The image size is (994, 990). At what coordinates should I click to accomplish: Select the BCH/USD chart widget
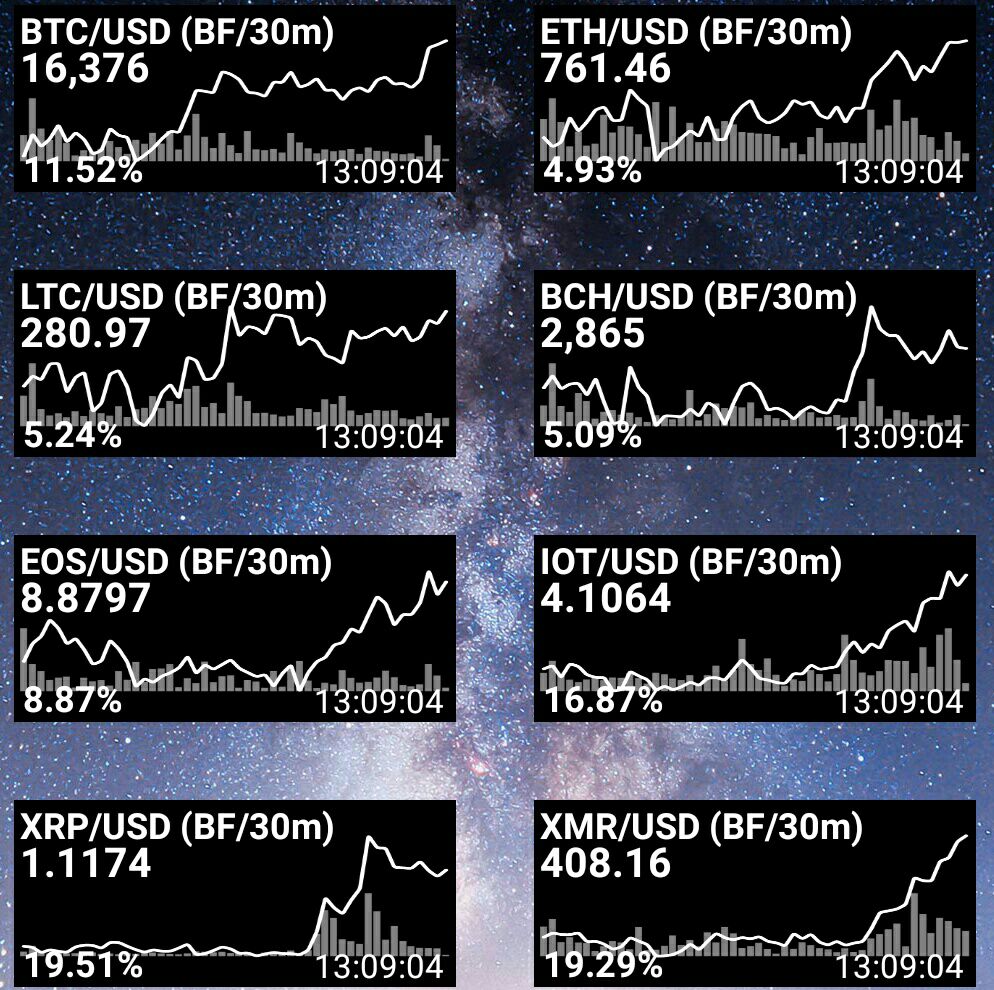(x=754, y=363)
